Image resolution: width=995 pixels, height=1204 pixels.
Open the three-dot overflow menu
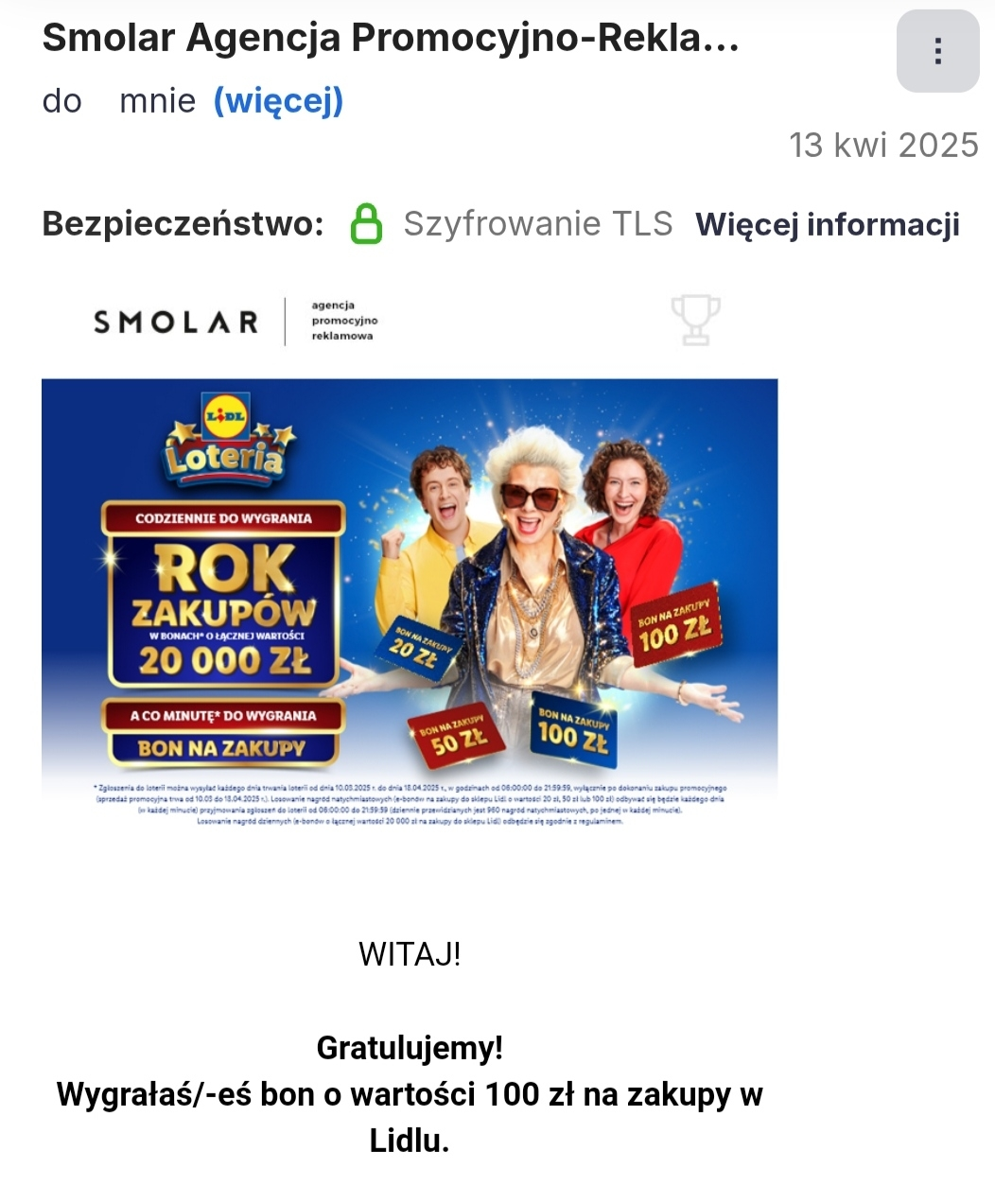(x=937, y=51)
